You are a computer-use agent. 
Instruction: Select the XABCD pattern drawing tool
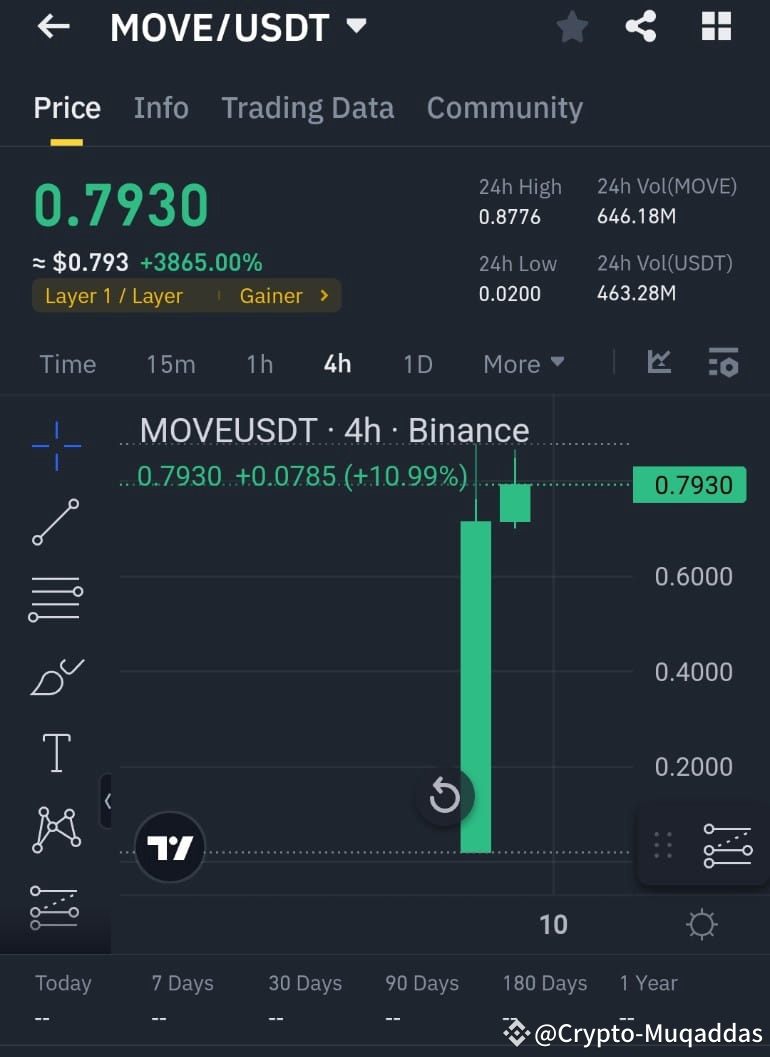click(x=55, y=829)
